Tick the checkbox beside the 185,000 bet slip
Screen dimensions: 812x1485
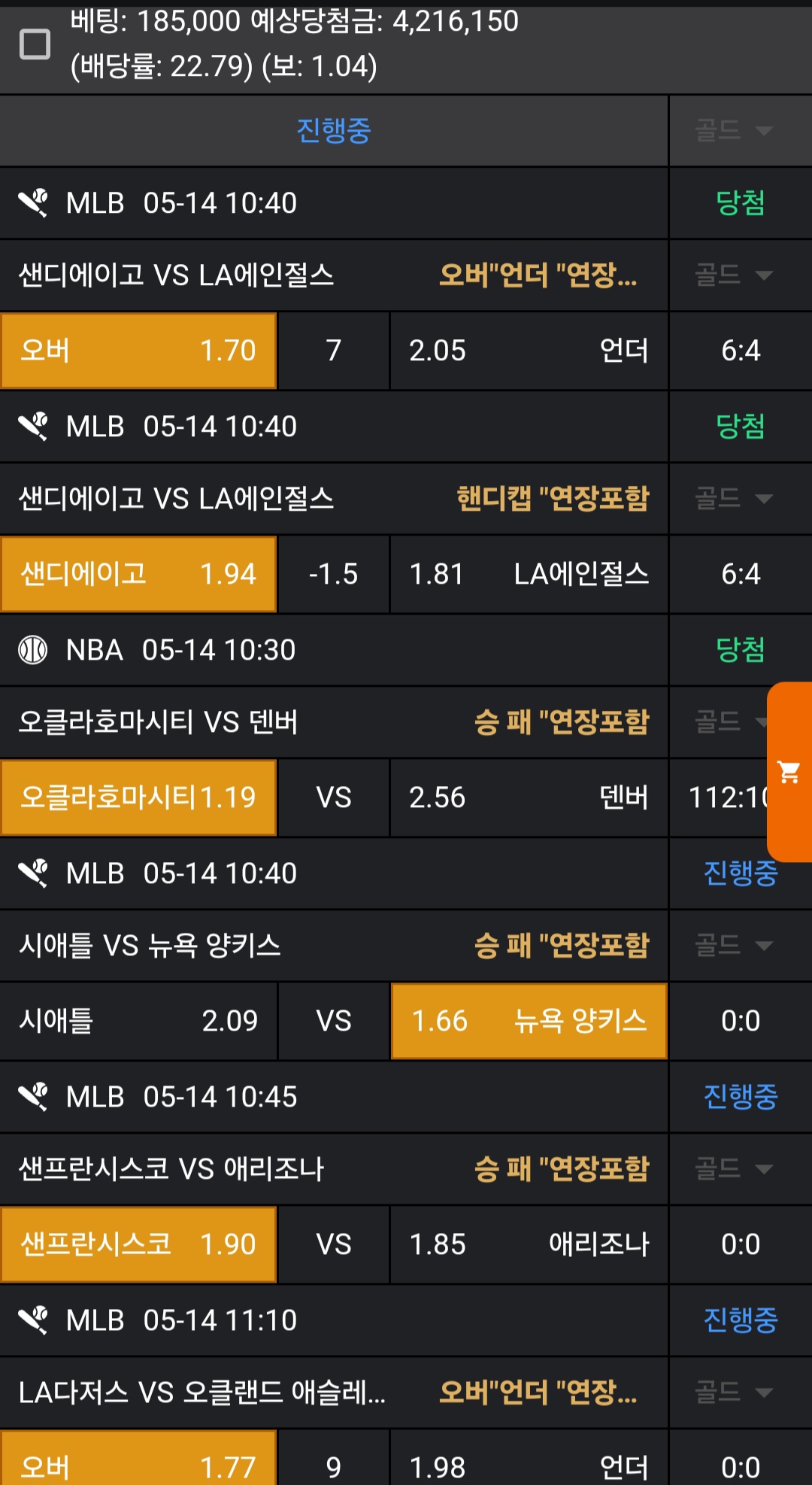pos(35,44)
